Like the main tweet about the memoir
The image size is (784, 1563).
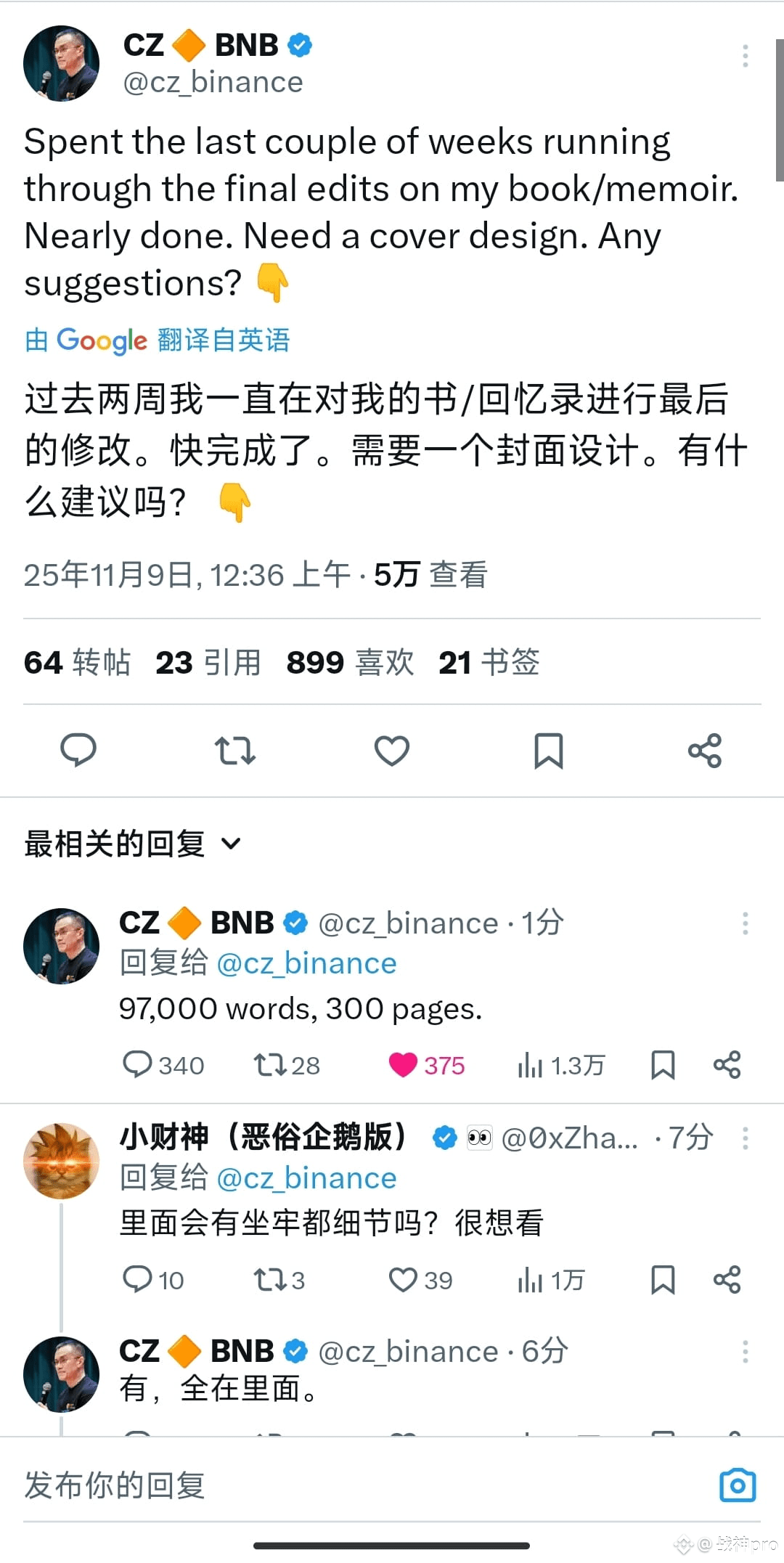[392, 750]
